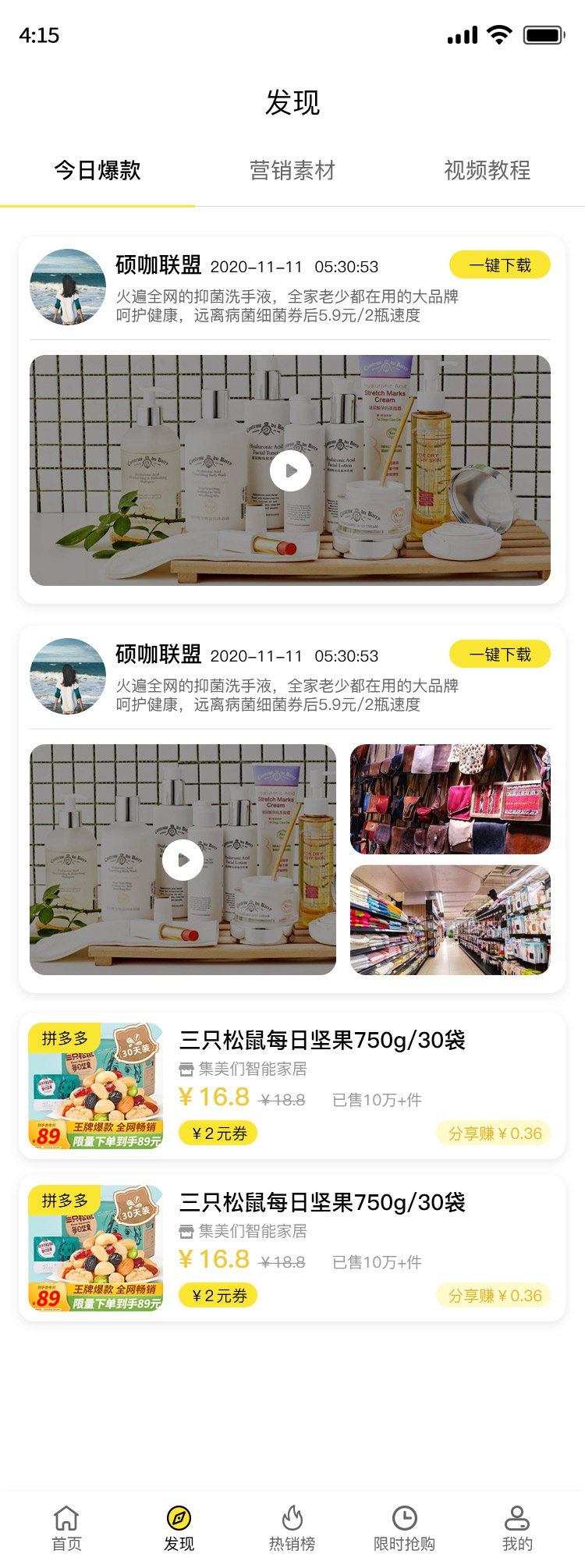The width and height of the screenshot is (585, 1568).
Task: Go to the 首页 tab
Action: (66, 1528)
